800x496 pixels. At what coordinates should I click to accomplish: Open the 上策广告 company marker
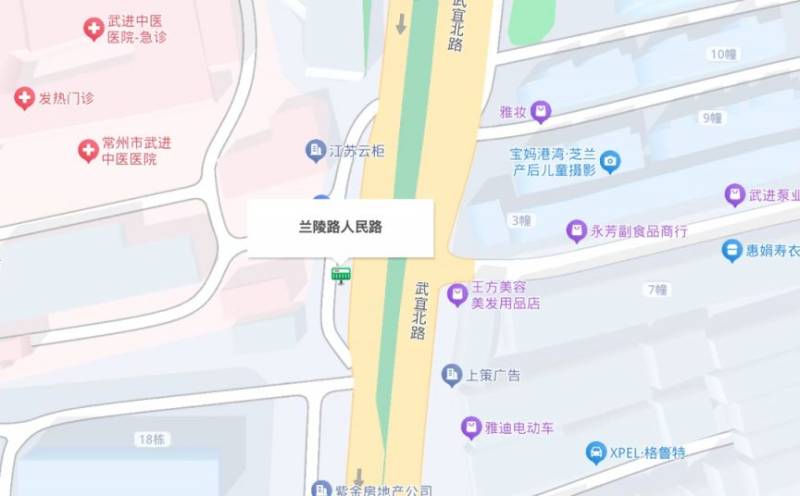pos(451,375)
